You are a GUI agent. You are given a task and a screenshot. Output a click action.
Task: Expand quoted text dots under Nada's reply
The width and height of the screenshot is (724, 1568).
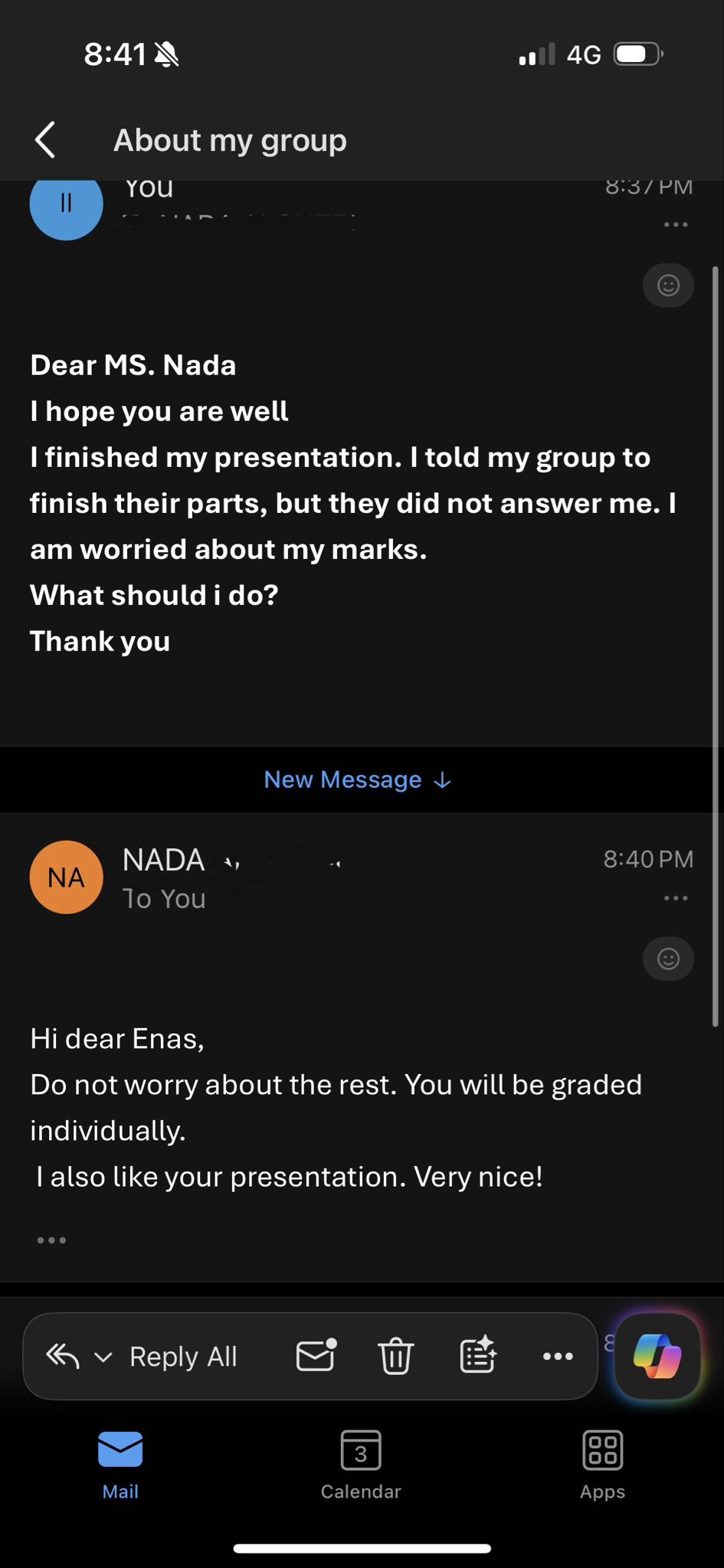[x=51, y=1240]
